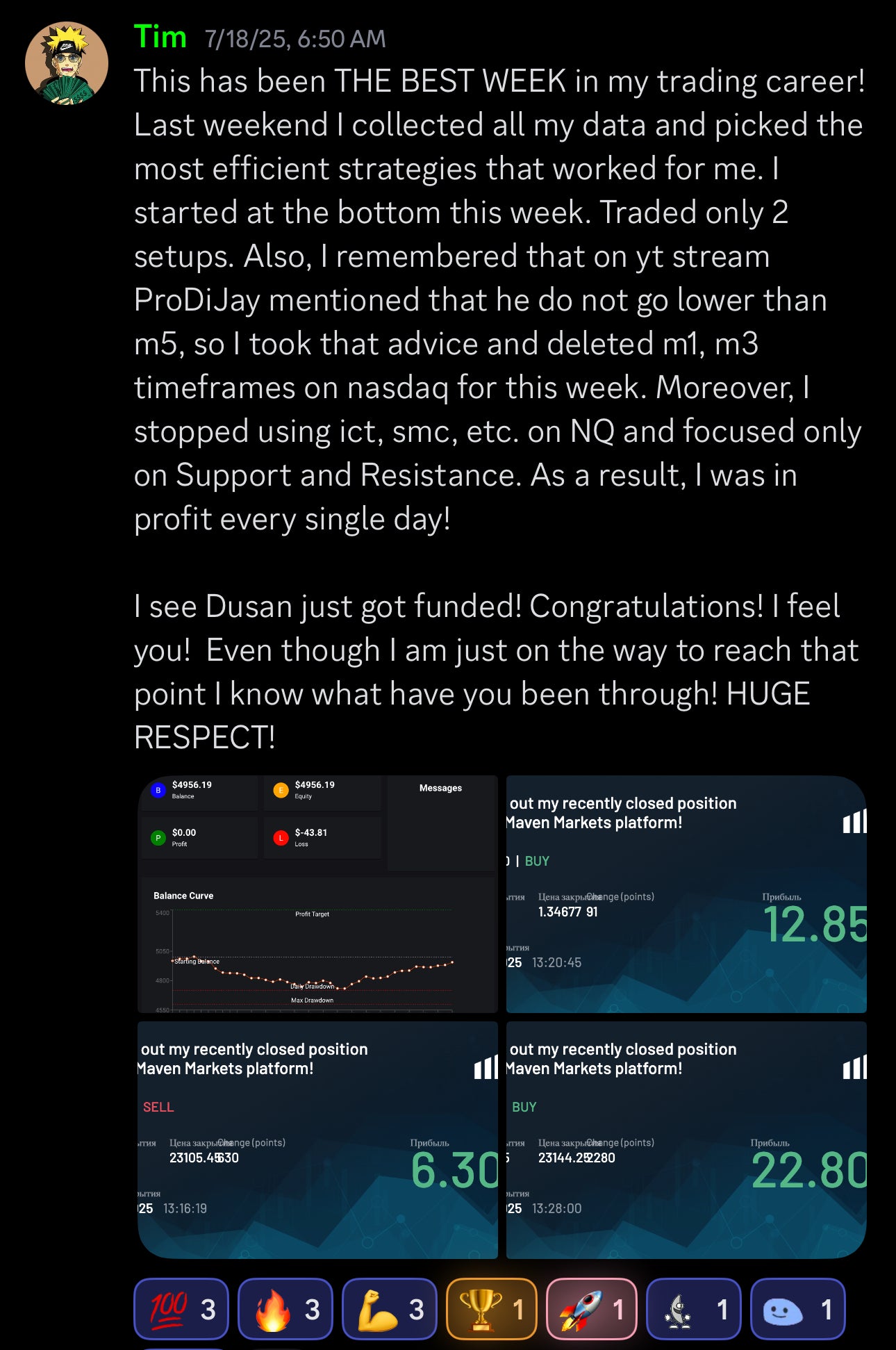
Task: Open the 12.85 profit BUY image
Action: 686,894
